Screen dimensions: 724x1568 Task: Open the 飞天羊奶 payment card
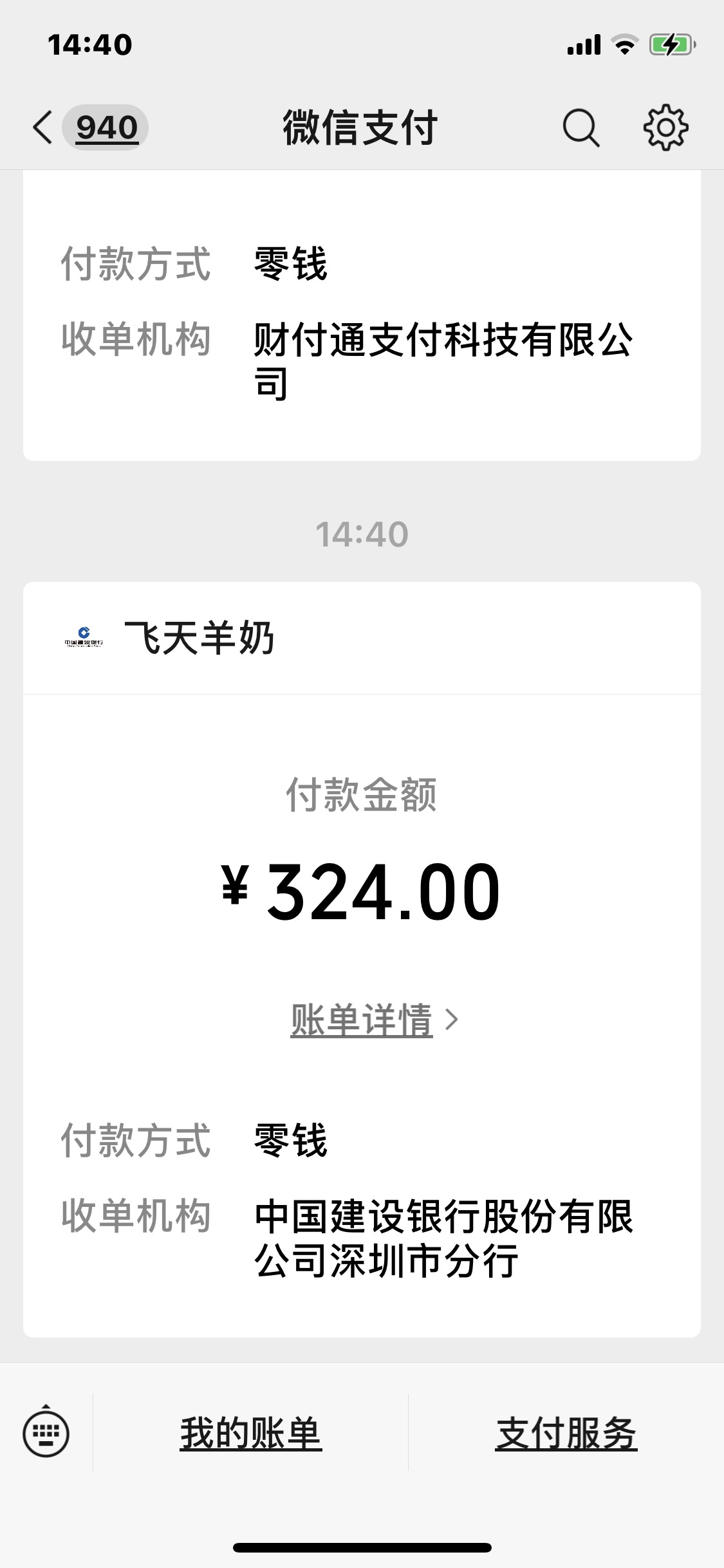(x=200, y=639)
